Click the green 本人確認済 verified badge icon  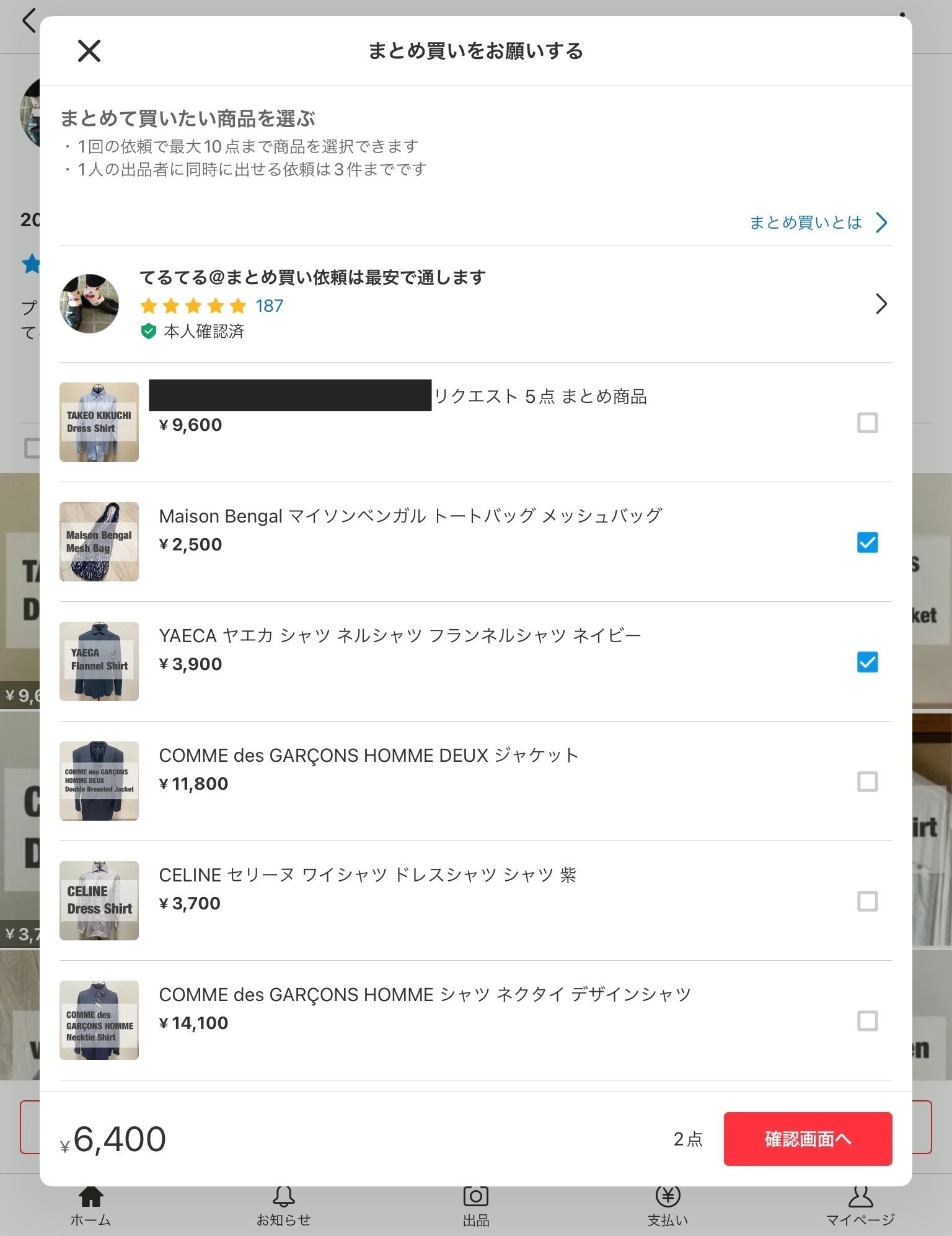click(x=149, y=332)
